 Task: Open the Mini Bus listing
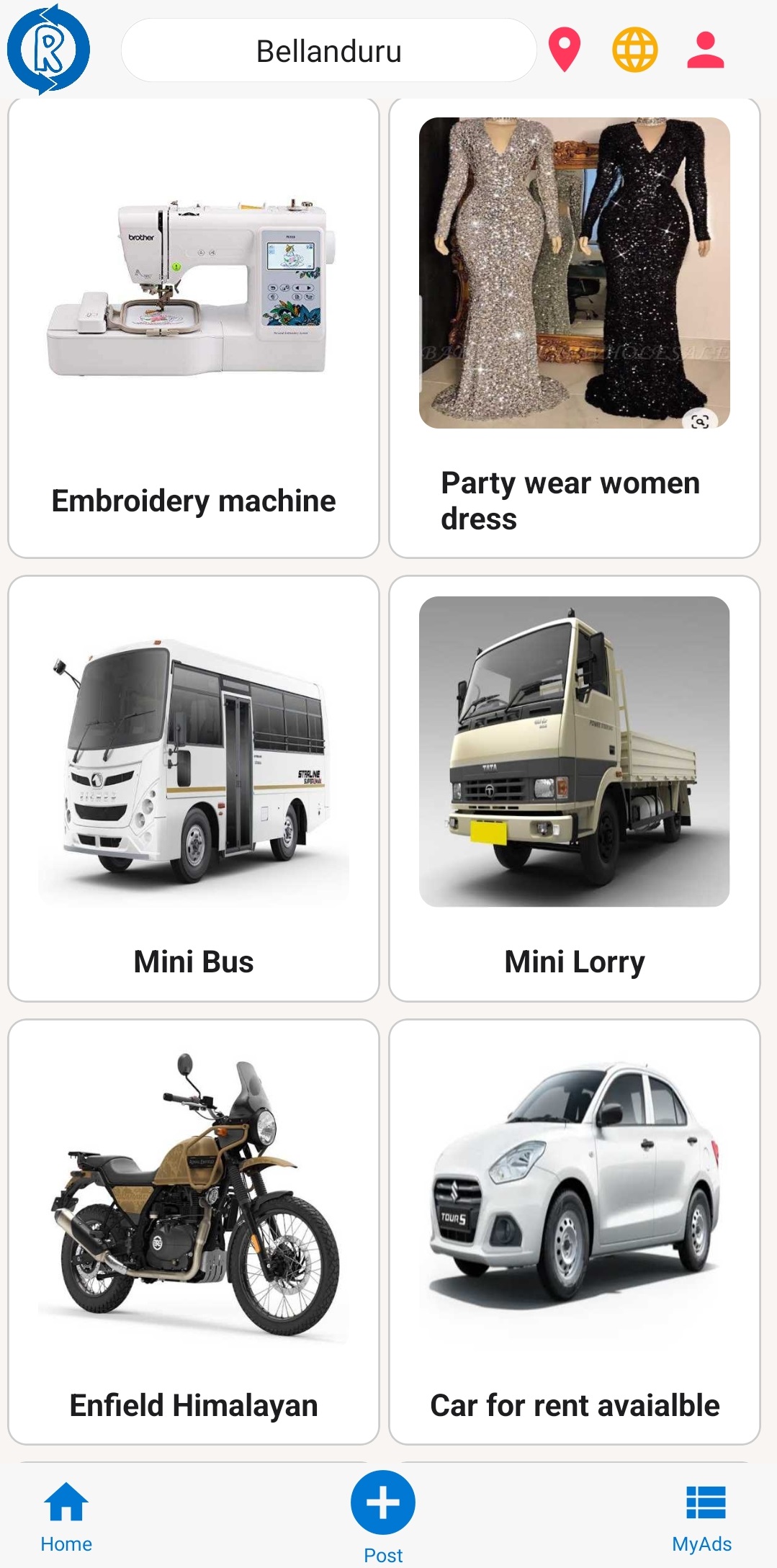[x=193, y=788]
